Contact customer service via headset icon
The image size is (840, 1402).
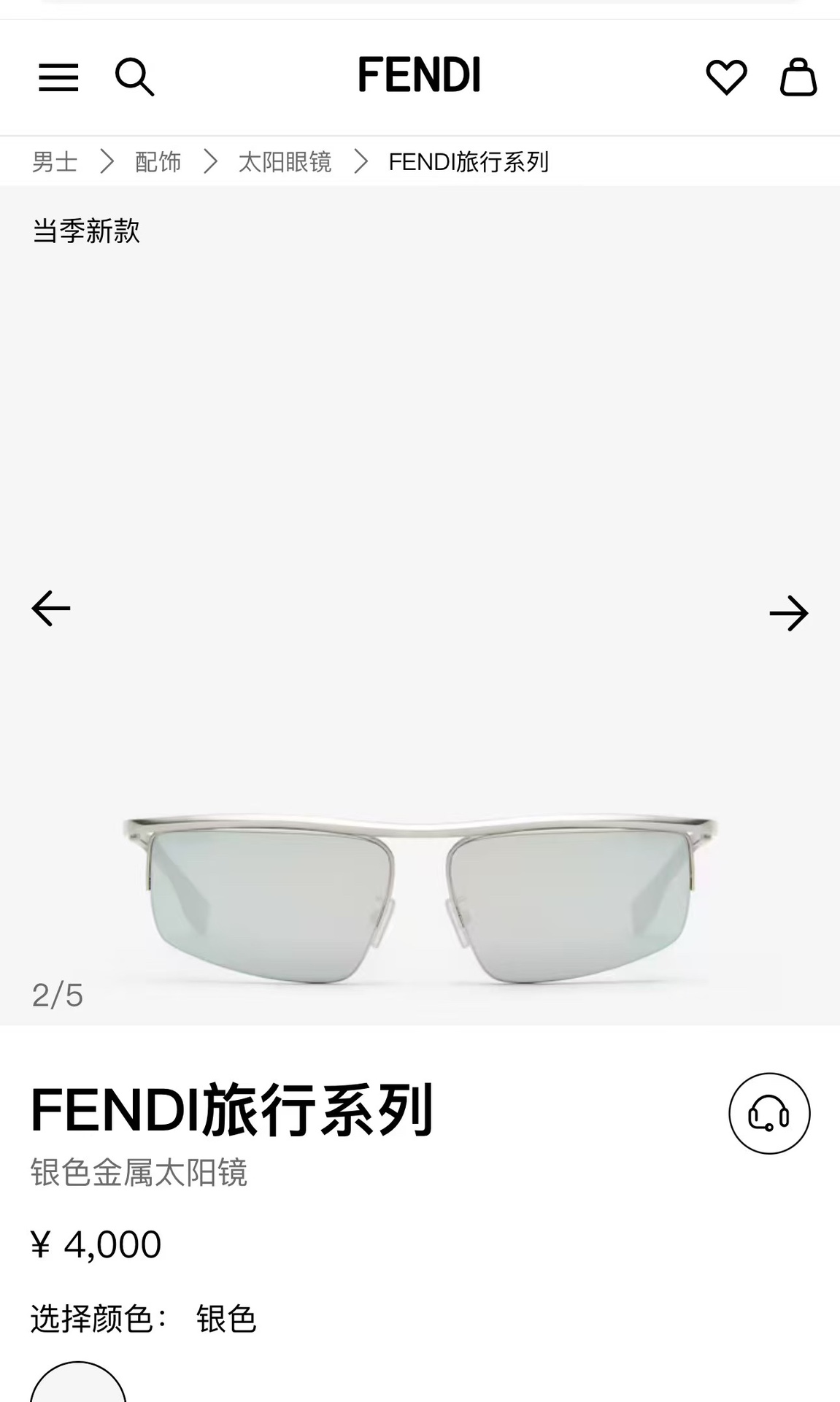click(769, 1113)
